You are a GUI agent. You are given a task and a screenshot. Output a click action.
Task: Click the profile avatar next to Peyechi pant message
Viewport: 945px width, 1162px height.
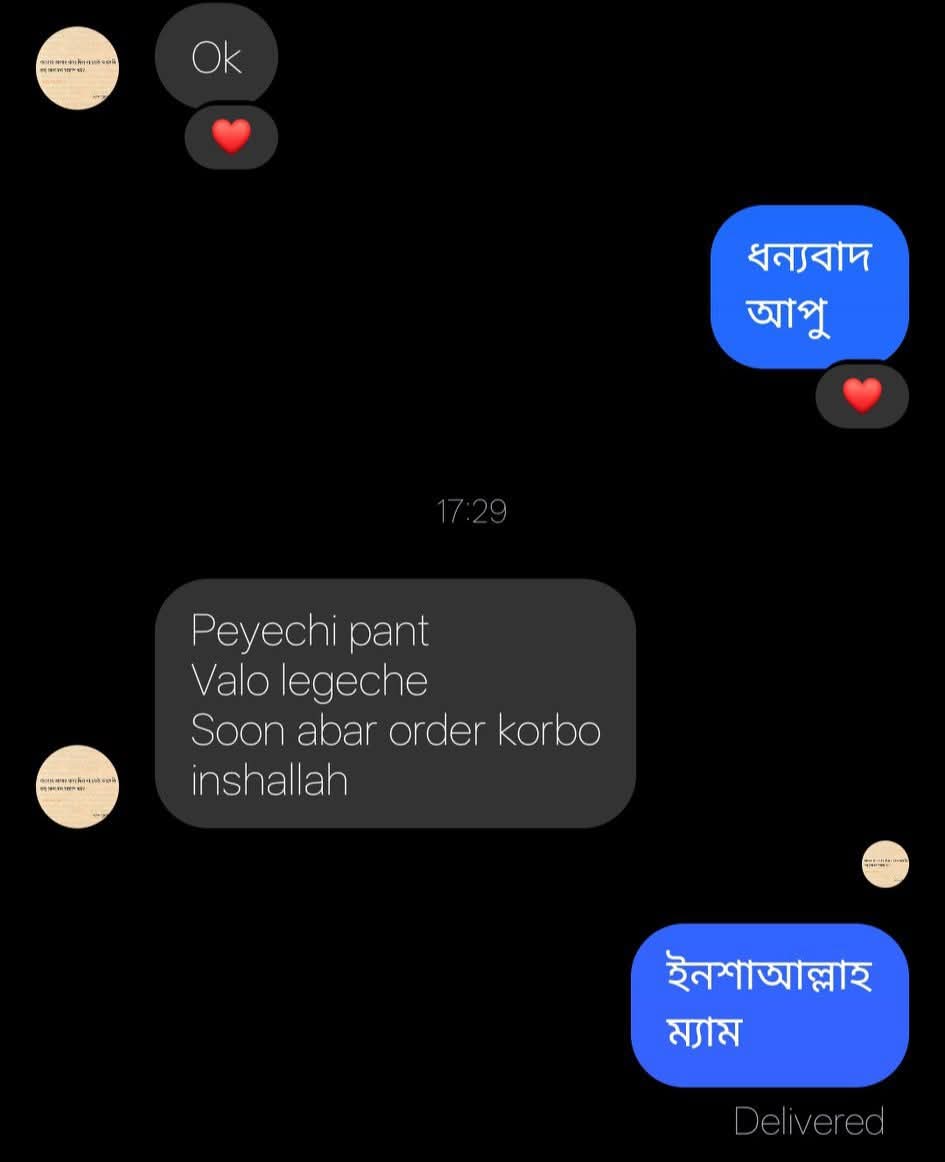[77, 787]
